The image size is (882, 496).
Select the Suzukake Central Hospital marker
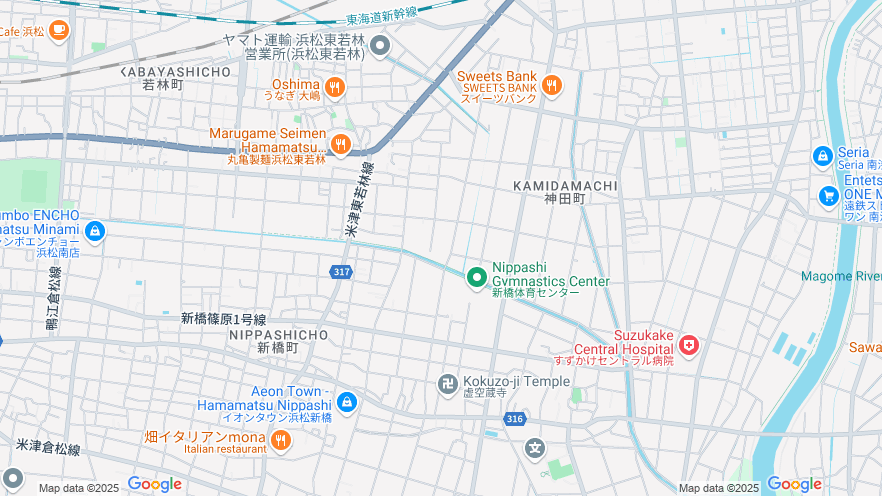pos(688,346)
